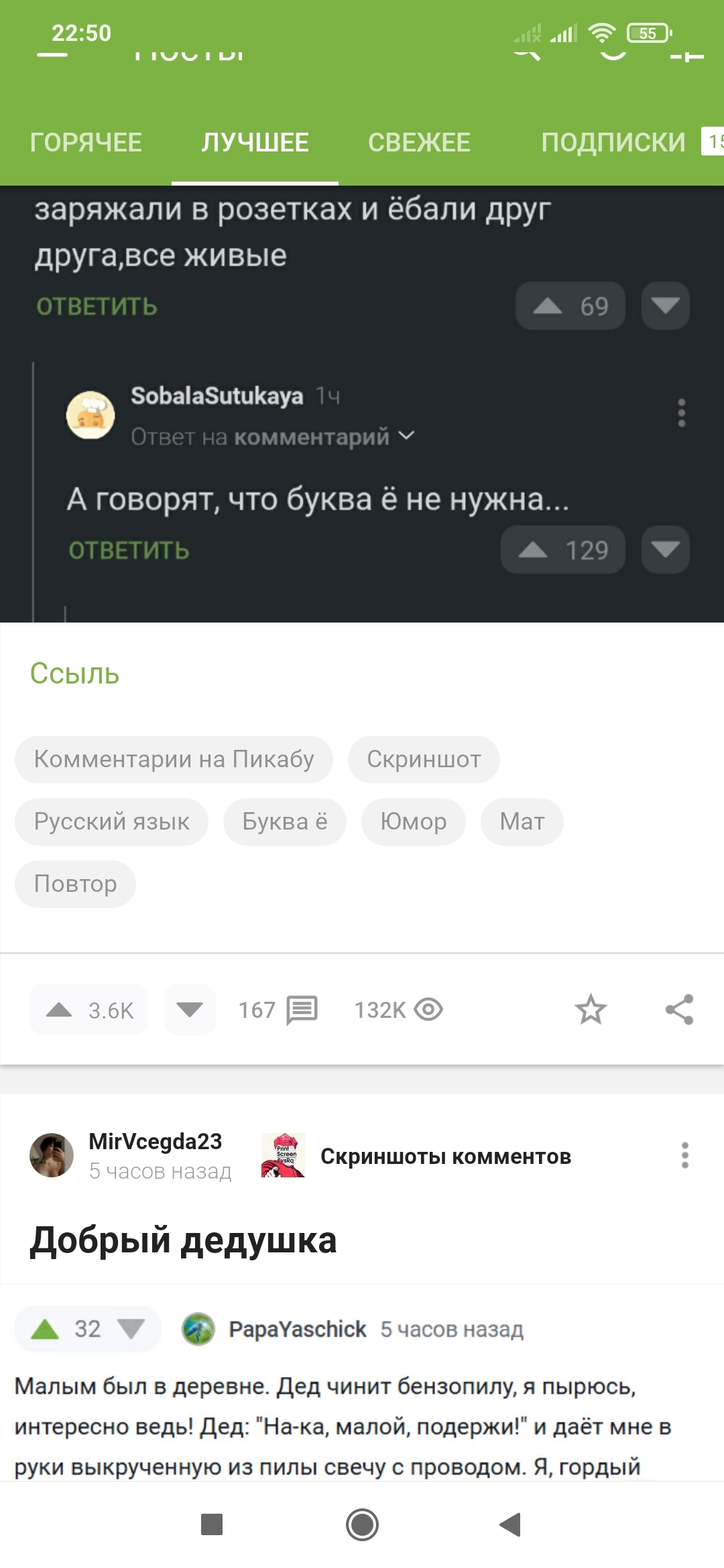Viewport: 724px width, 1568px height.
Task: Tap the Мат tag chip
Action: (x=522, y=822)
